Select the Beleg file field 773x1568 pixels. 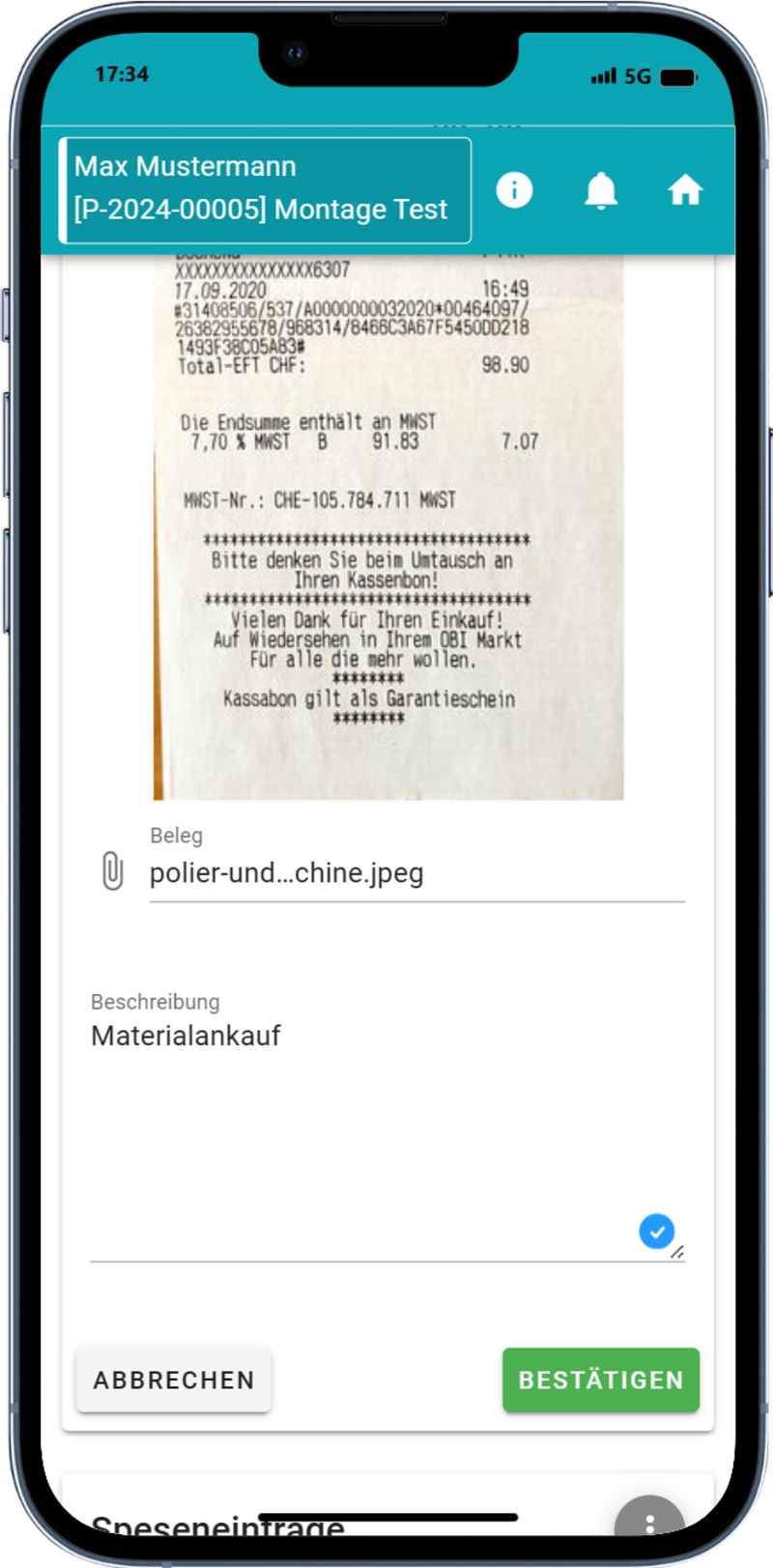(415, 873)
